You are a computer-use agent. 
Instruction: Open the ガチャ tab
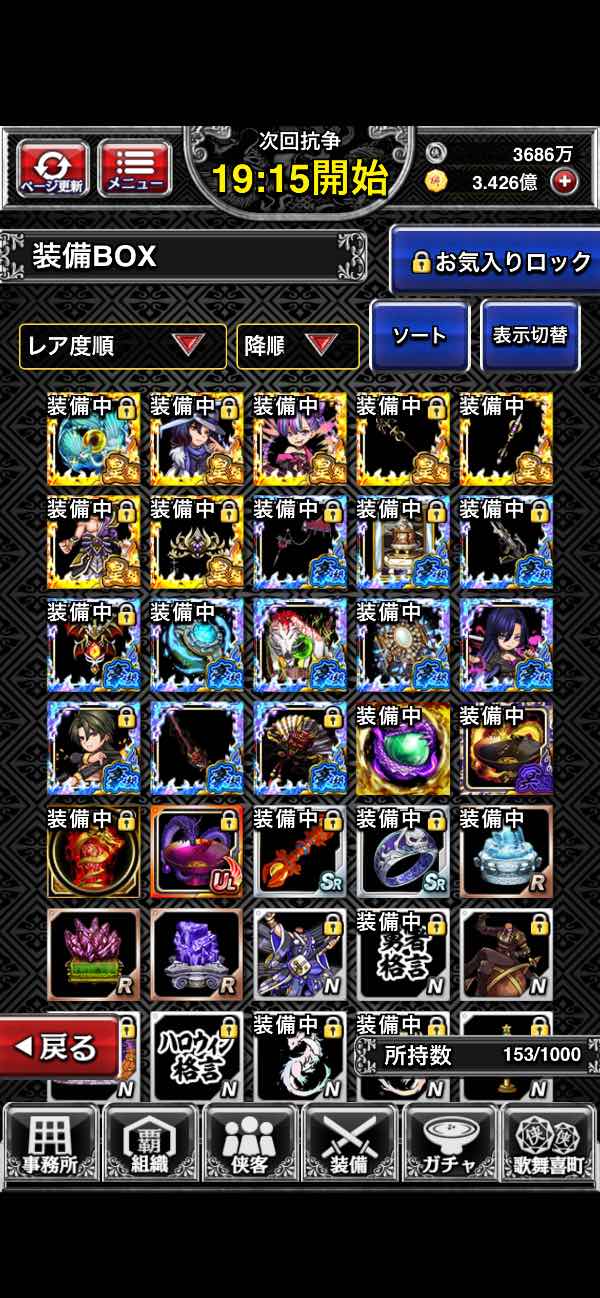point(450,1142)
